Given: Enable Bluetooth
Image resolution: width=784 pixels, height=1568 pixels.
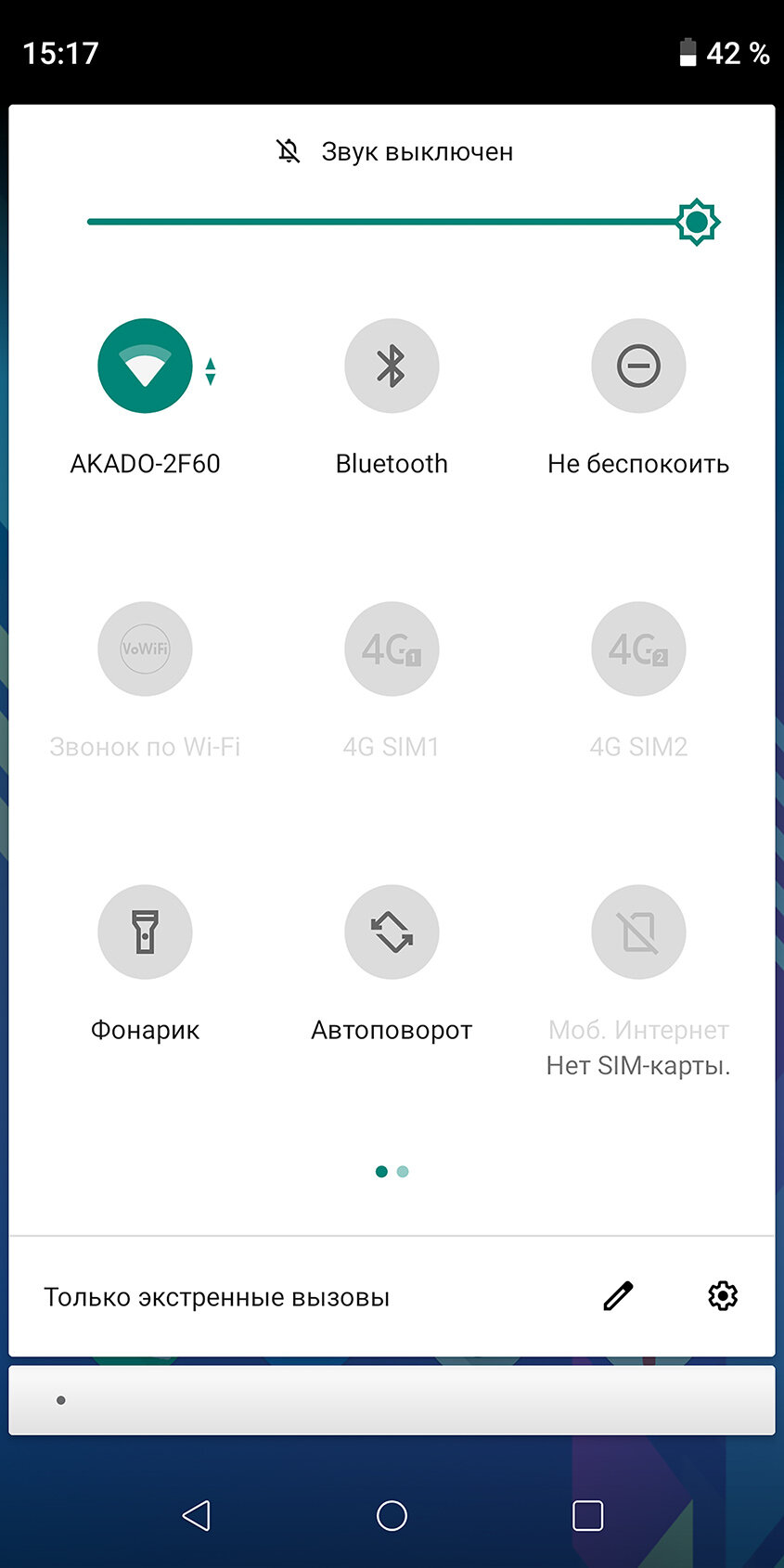Looking at the screenshot, I should point(392,366).
